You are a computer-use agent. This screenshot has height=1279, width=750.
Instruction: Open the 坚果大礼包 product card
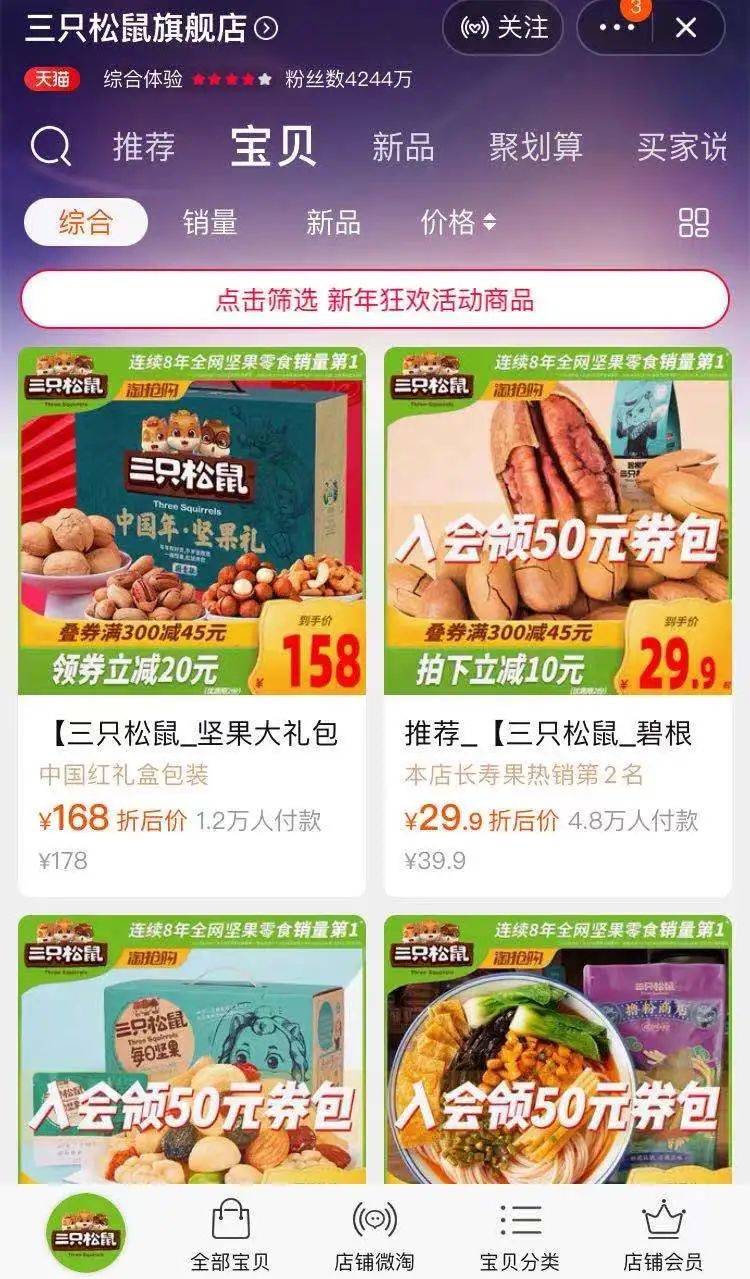(192, 621)
